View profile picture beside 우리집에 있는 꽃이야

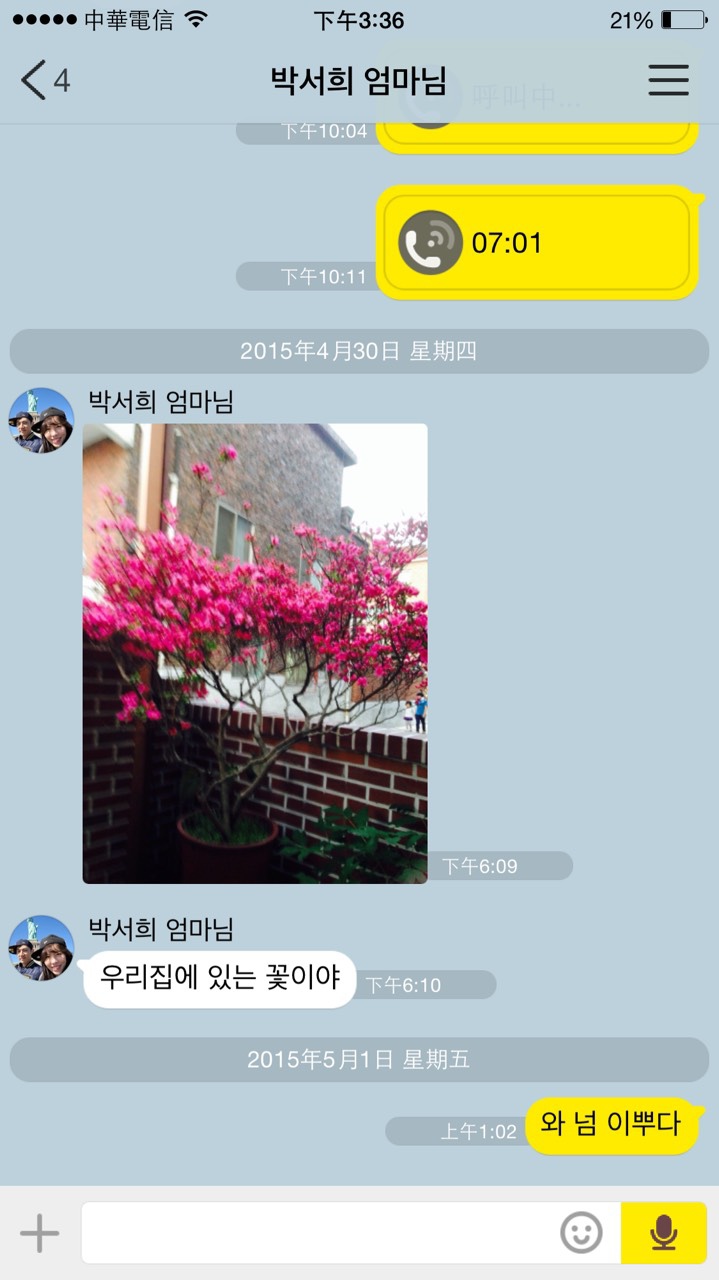41,948
